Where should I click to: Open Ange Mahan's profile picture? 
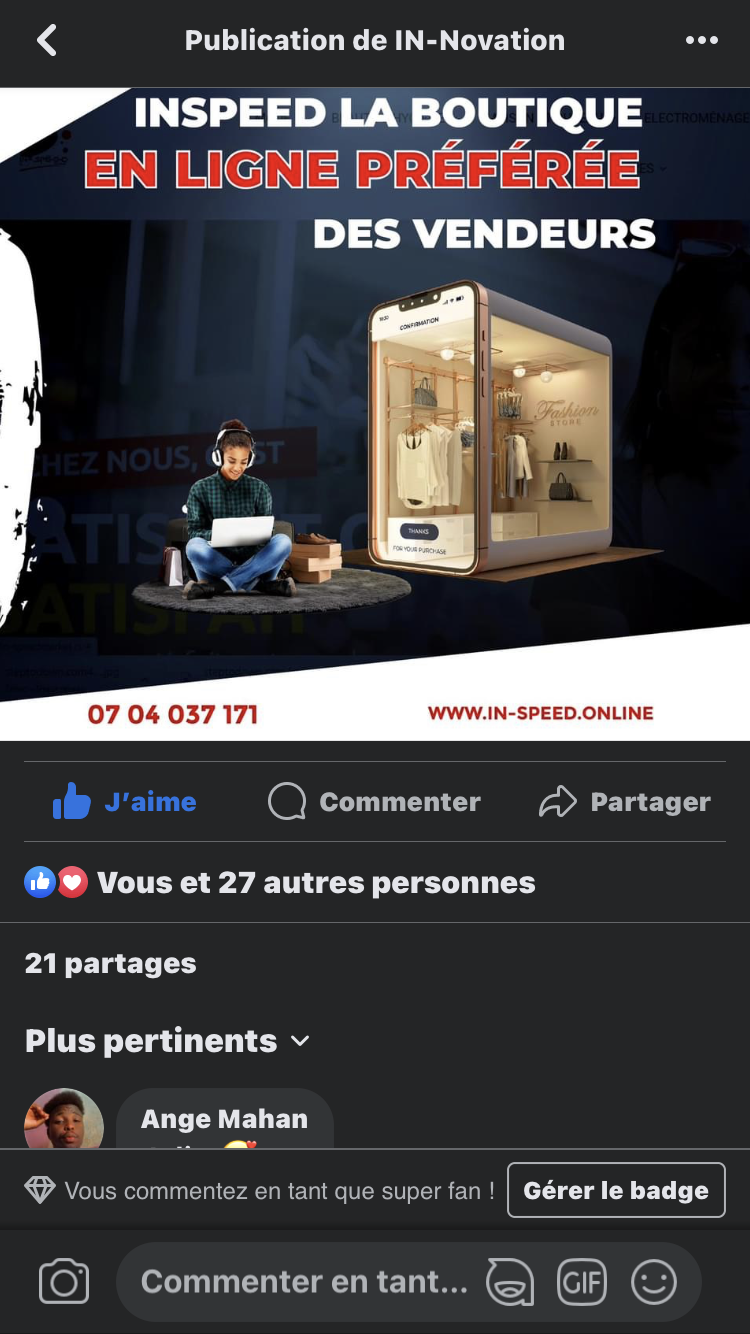(x=64, y=1120)
